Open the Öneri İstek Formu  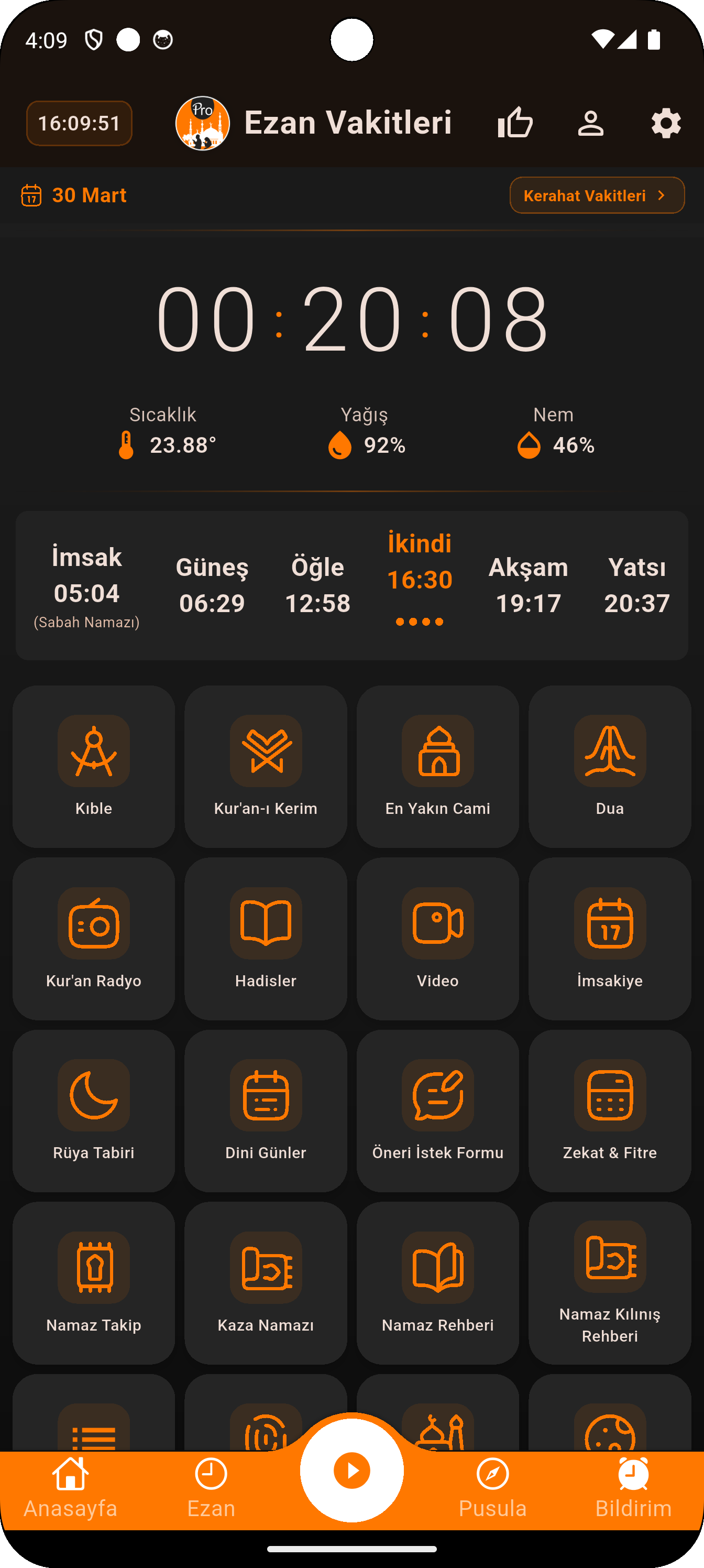(x=437, y=1110)
